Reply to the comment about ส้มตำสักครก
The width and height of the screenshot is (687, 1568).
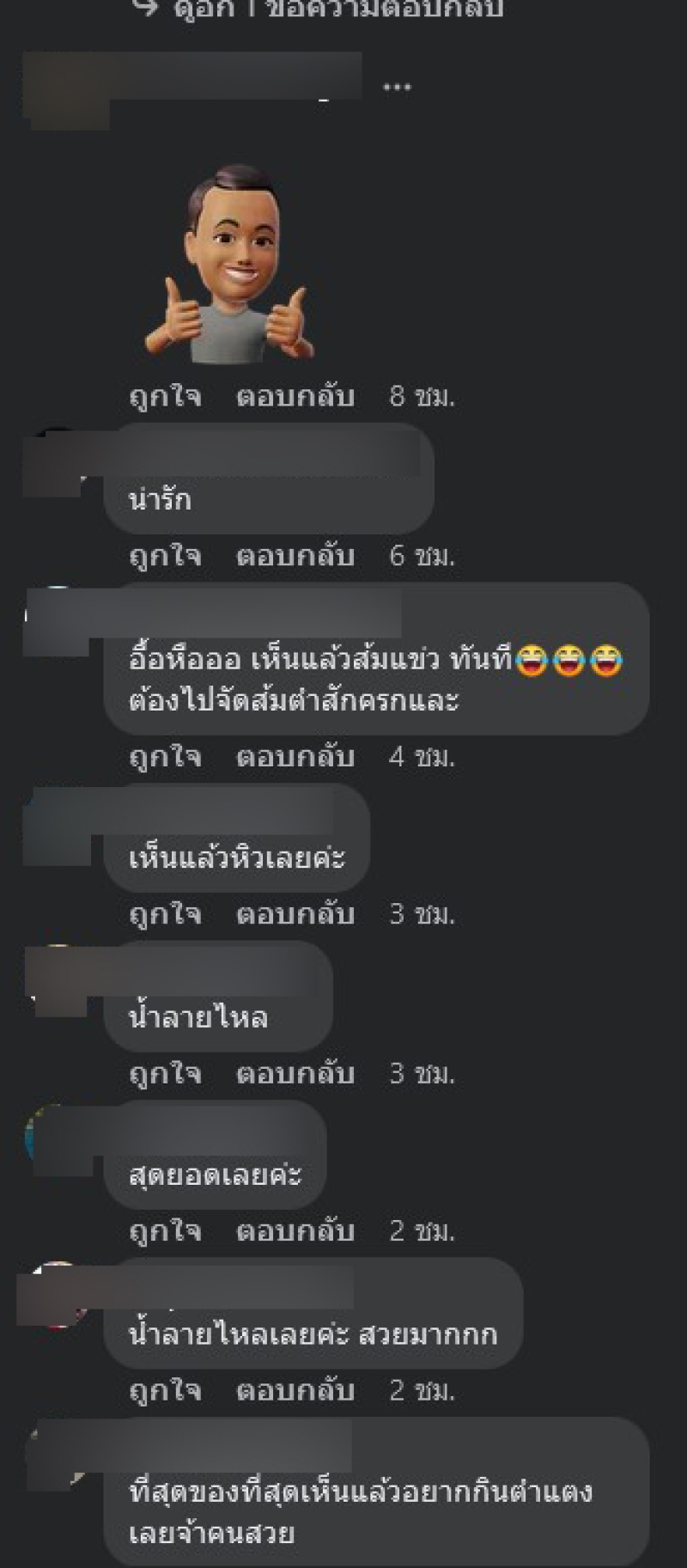(x=295, y=757)
